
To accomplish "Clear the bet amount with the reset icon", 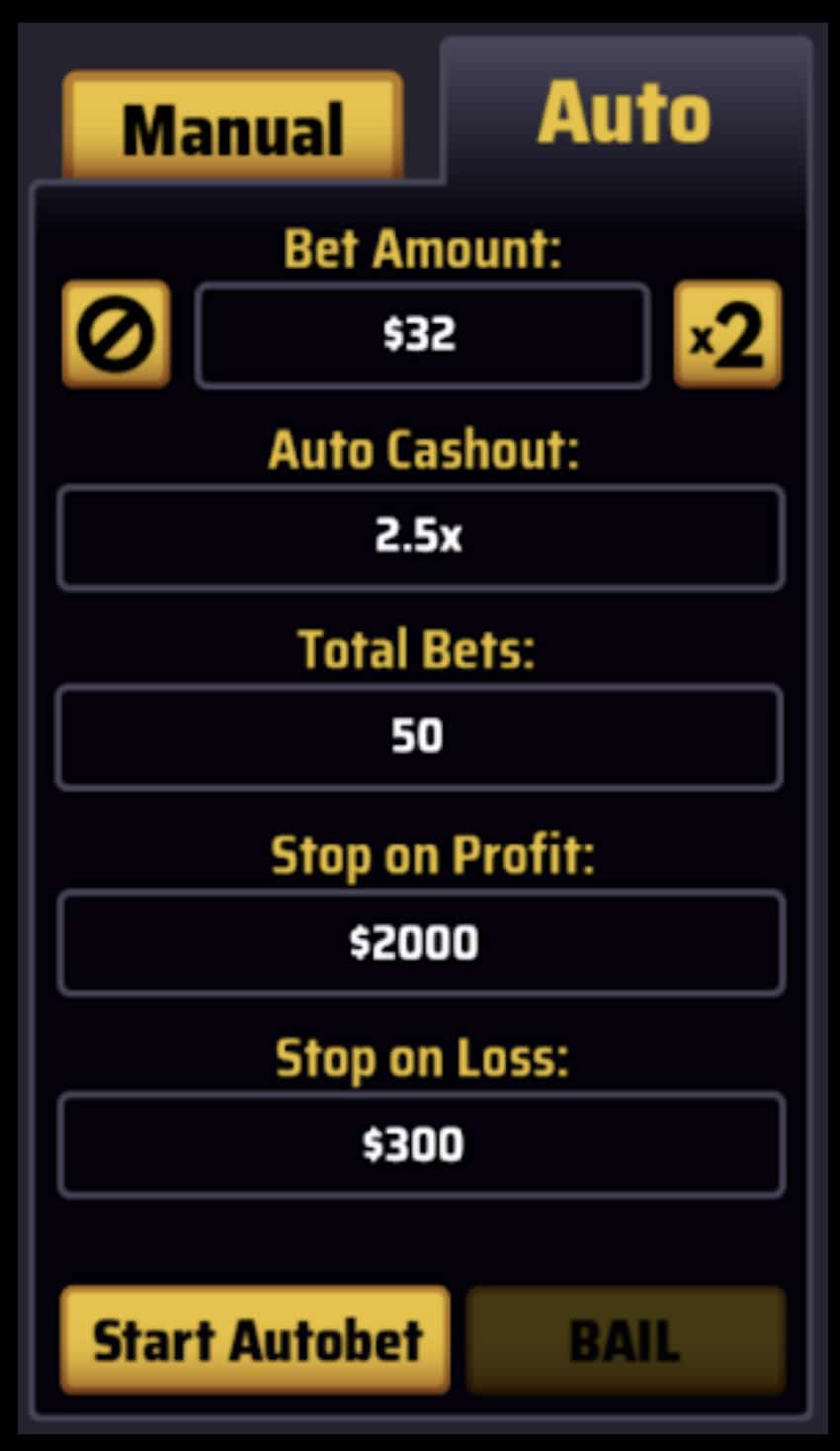I will coord(117,334).
